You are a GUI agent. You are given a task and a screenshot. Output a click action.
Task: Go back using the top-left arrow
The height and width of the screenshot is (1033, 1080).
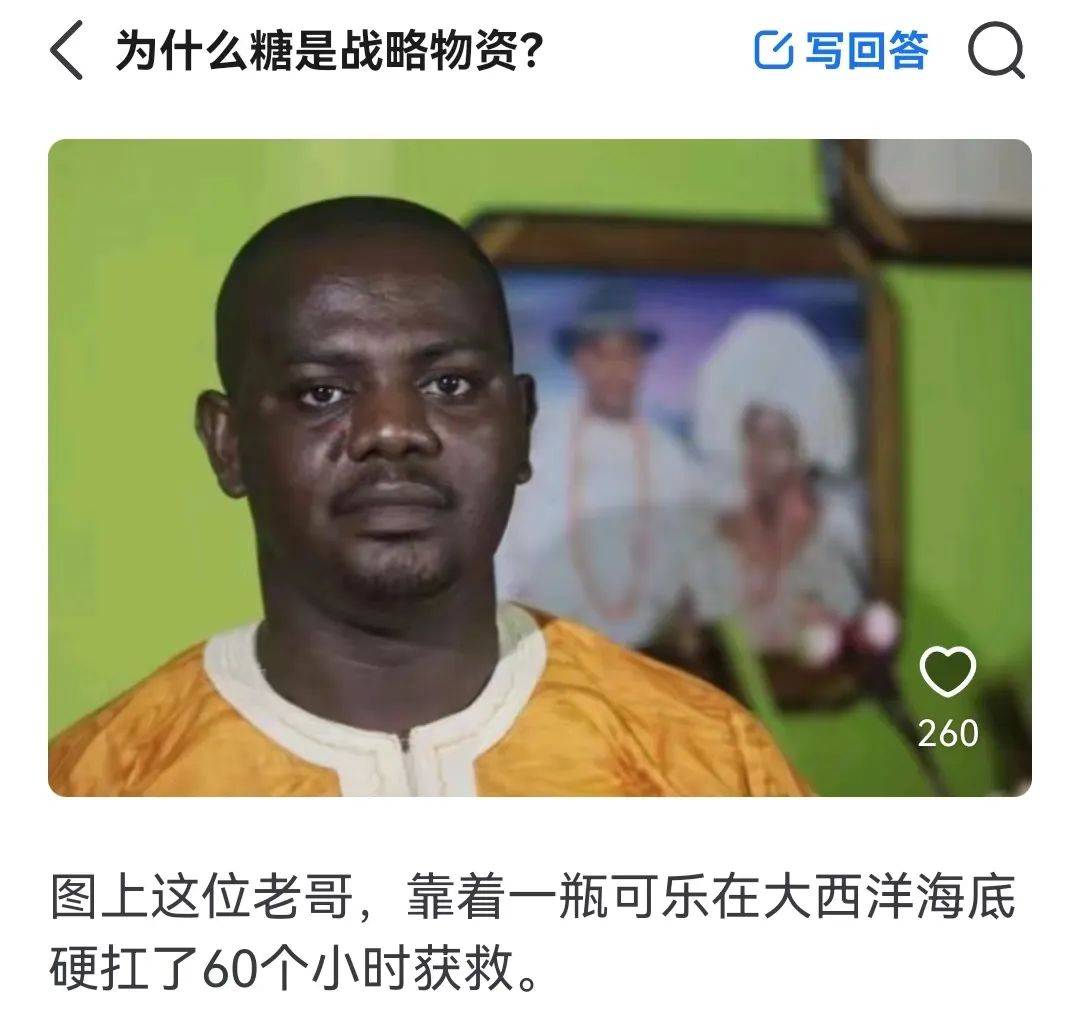click(66, 52)
